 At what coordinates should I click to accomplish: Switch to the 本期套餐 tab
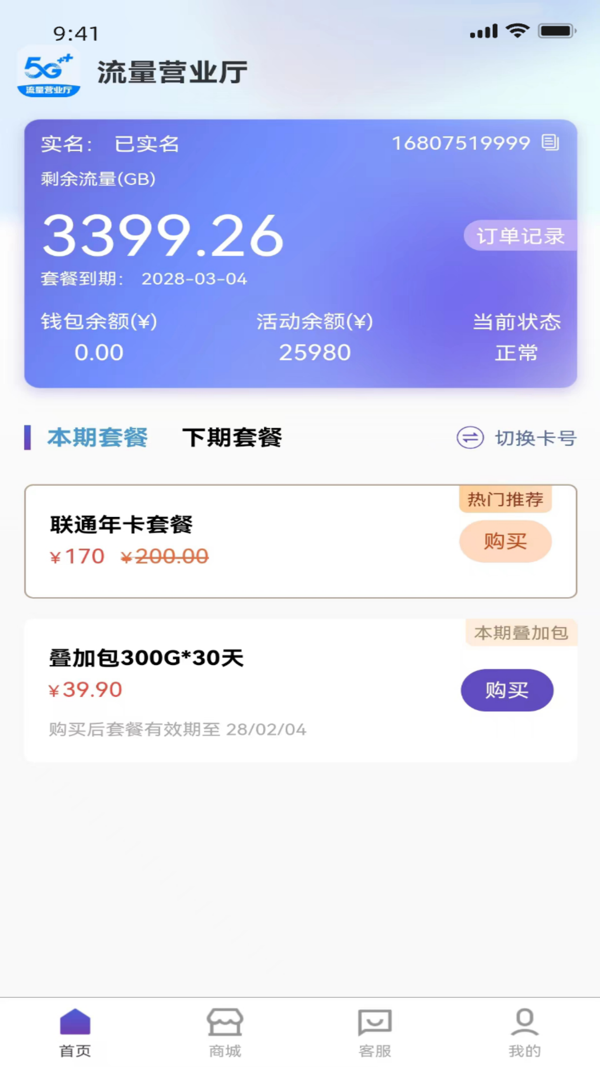(x=97, y=437)
